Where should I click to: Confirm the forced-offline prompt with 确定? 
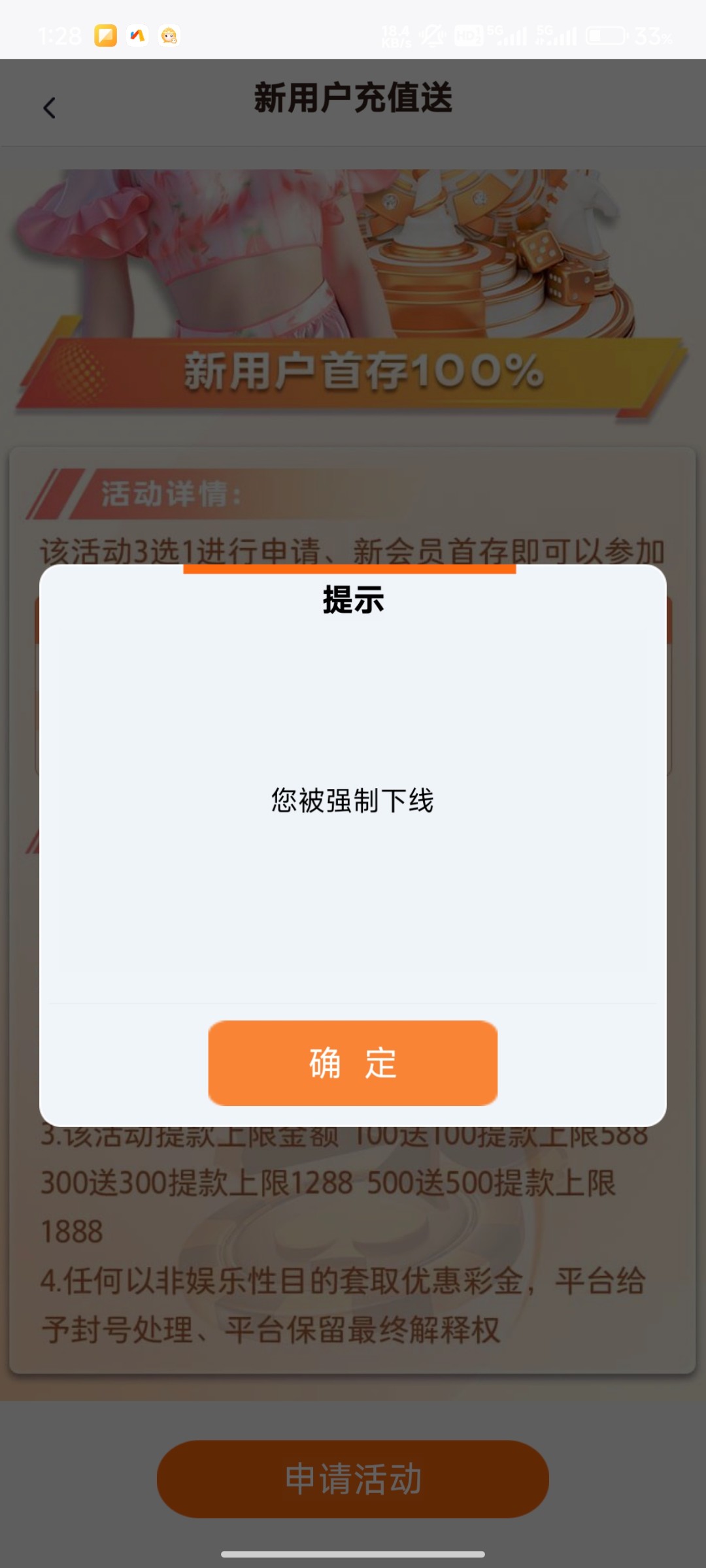pyautogui.click(x=352, y=1063)
